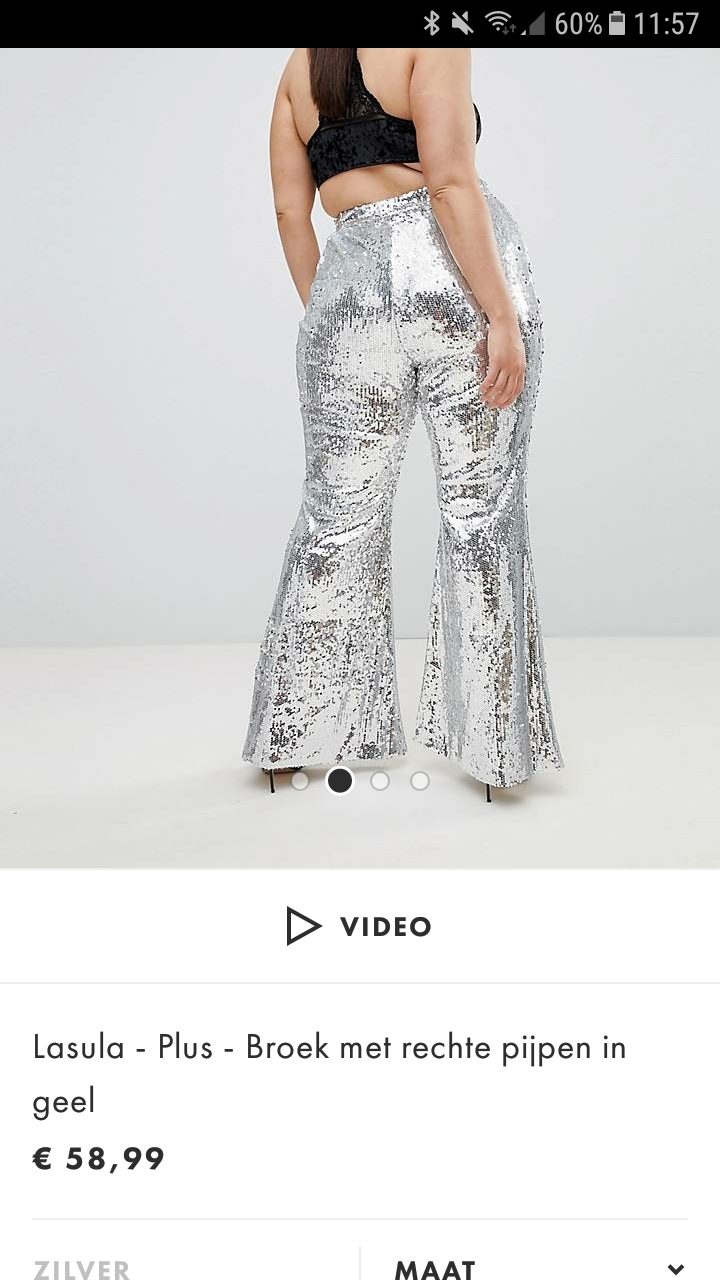The image size is (720, 1280).
Task: Play the product video
Action: 359,926
